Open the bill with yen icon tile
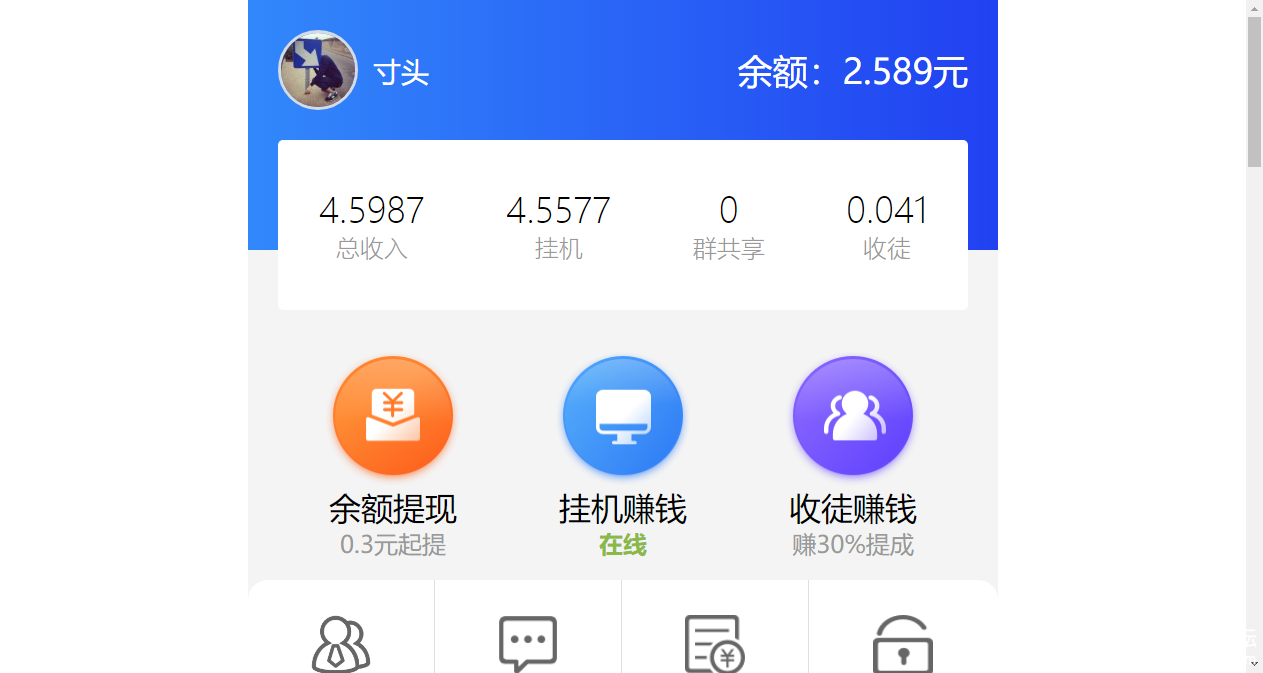This screenshot has height=673, width=1263. click(715, 644)
